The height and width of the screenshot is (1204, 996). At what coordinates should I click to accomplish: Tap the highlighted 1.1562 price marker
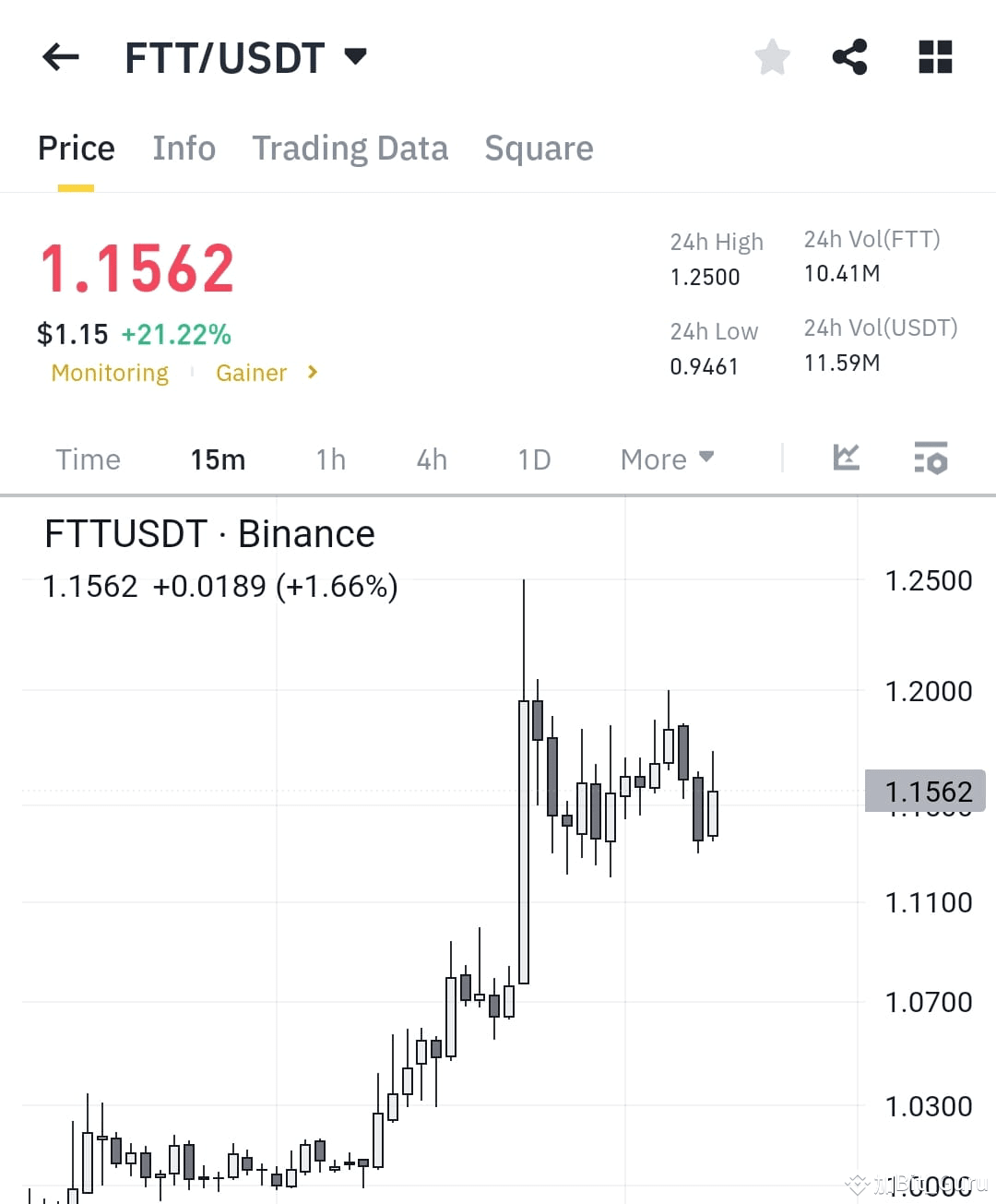coord(924,791)
